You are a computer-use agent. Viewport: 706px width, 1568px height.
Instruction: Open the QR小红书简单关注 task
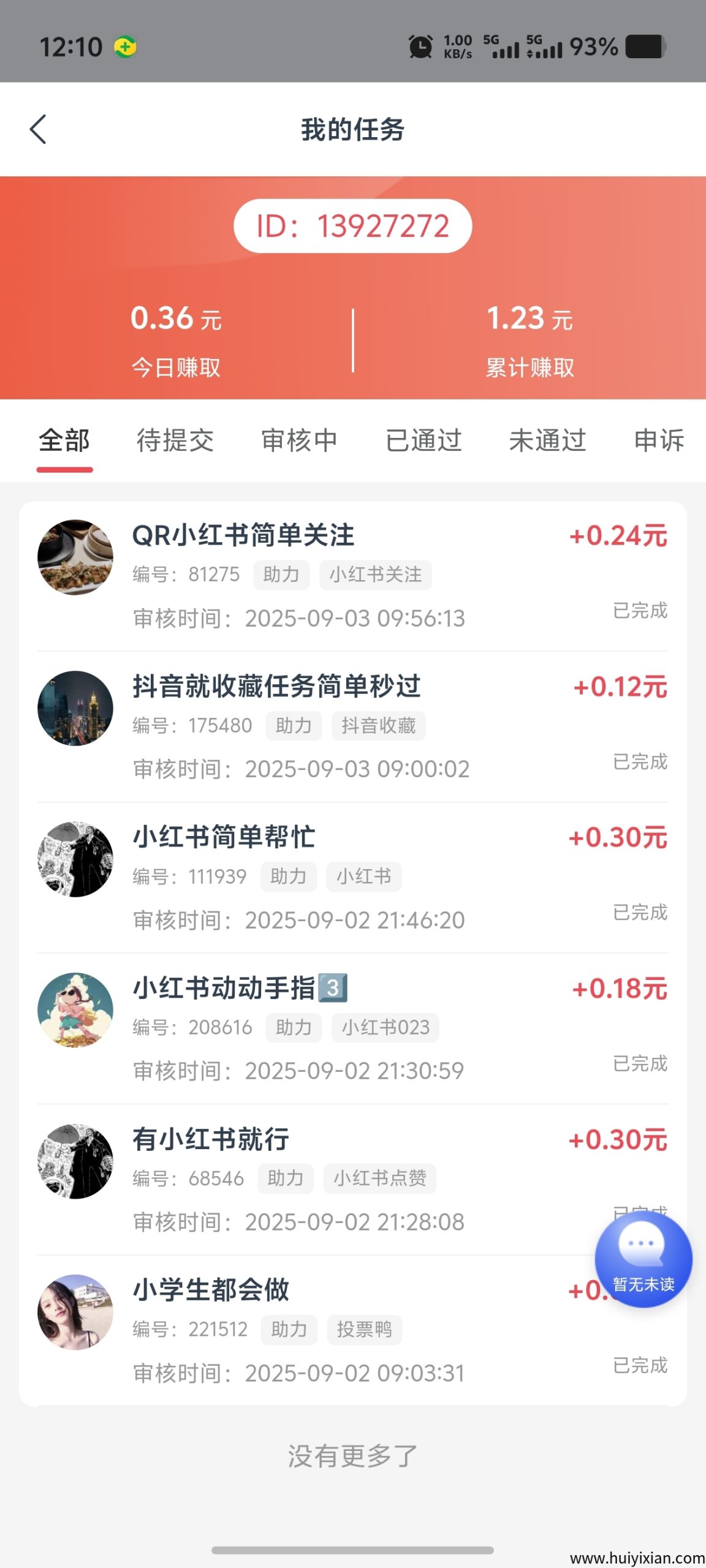pos(352,576)
